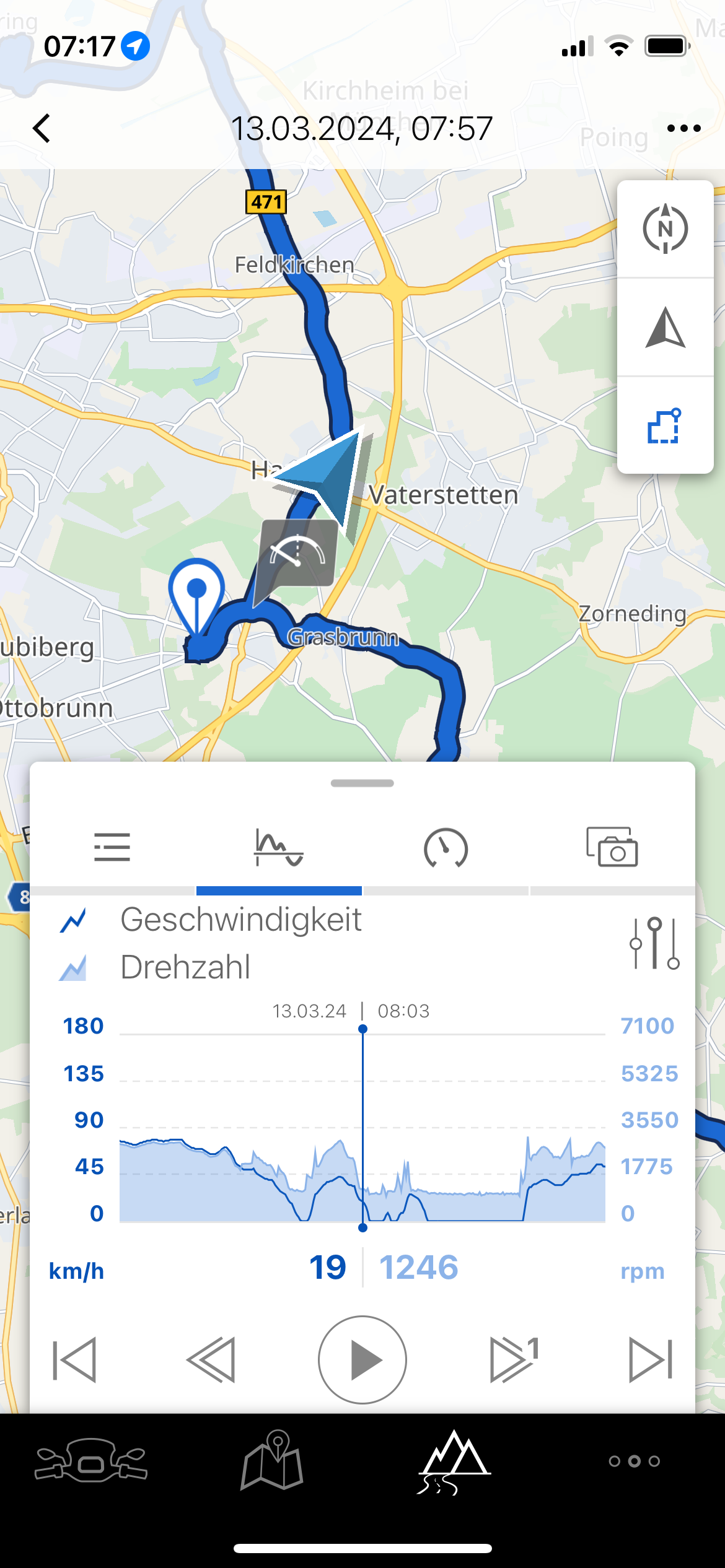Change playback speed with 1x forward button
Image resolution: width=725 pixels, height=1568 pixels.
pyautogui.click(x=514, y=1360)
